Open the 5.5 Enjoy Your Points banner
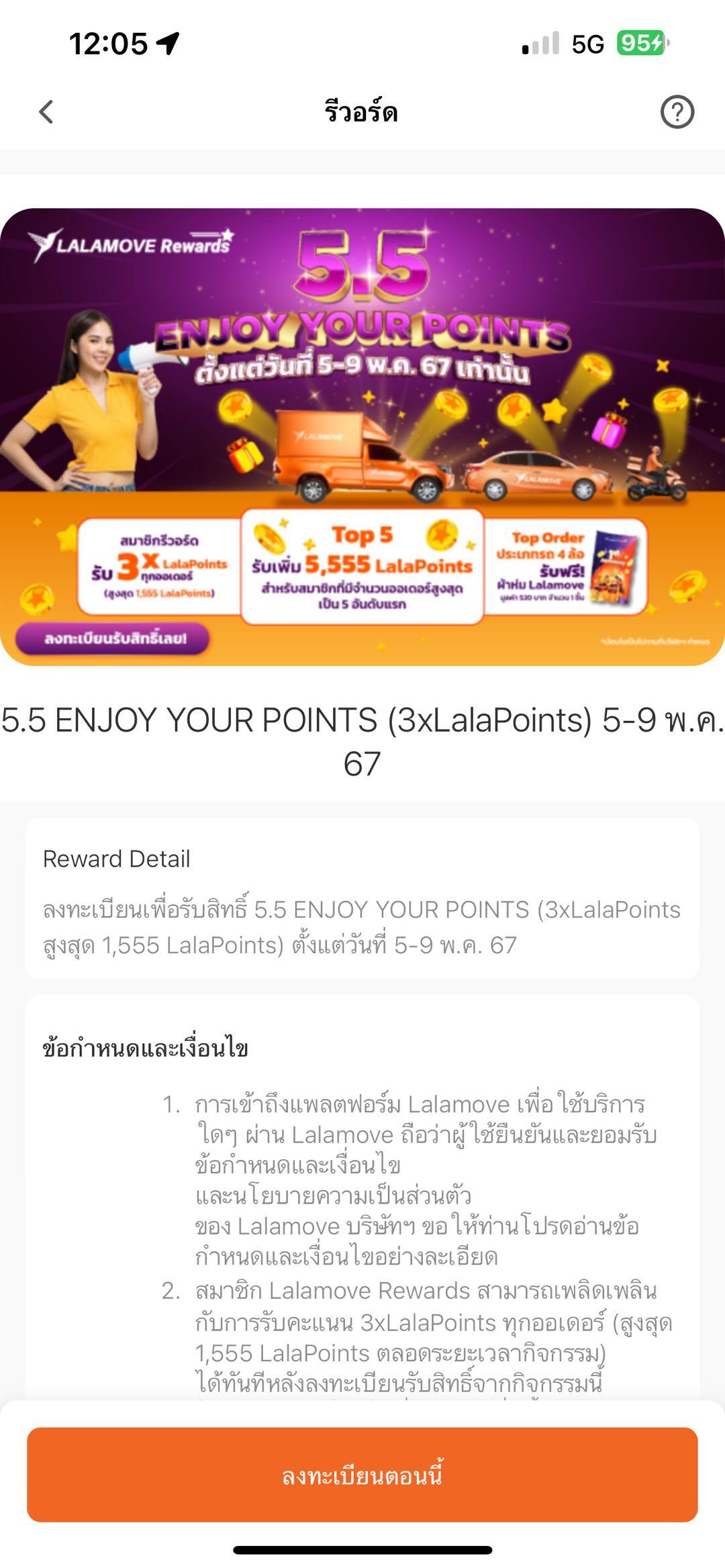 pos(362,436)
